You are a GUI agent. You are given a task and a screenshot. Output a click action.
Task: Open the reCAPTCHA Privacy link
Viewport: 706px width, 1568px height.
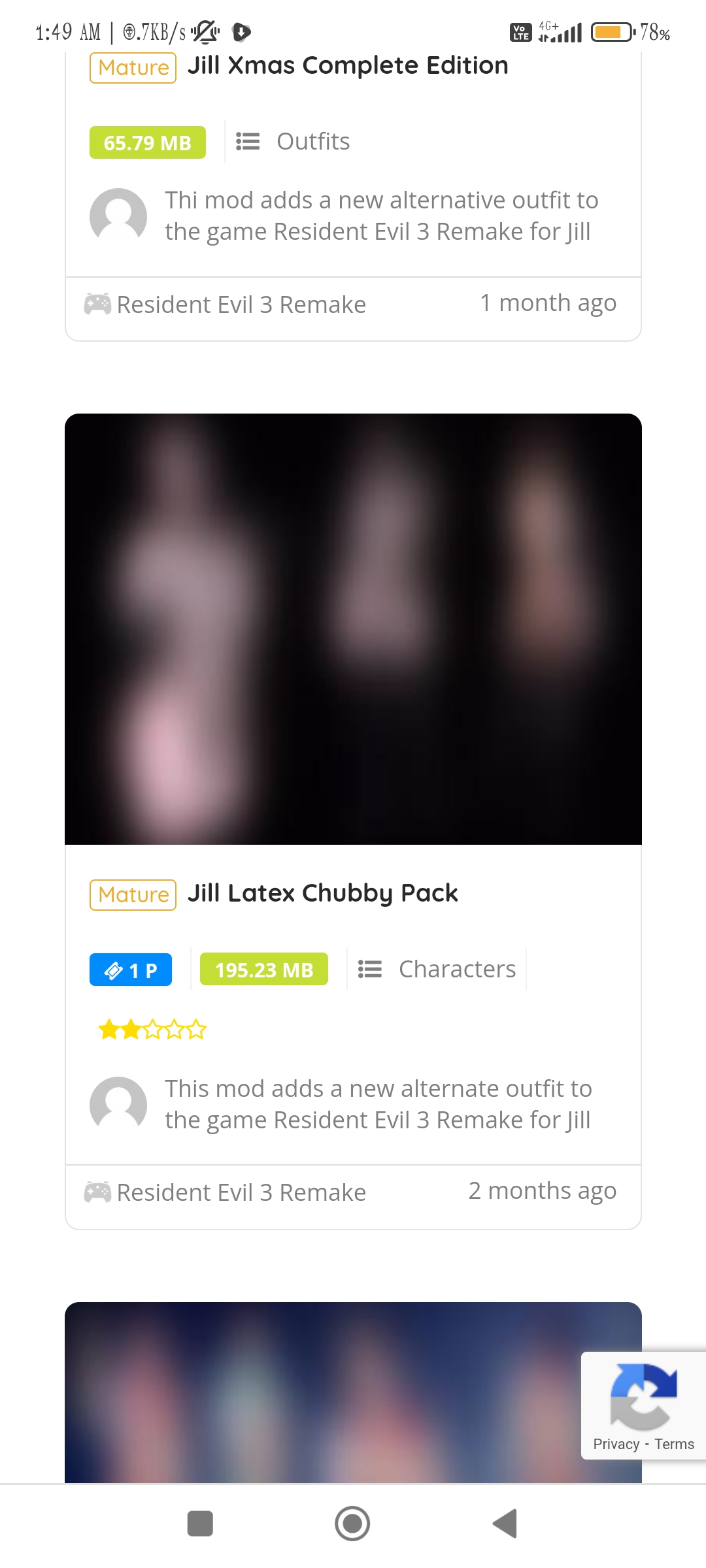[x=616, y=1444]
